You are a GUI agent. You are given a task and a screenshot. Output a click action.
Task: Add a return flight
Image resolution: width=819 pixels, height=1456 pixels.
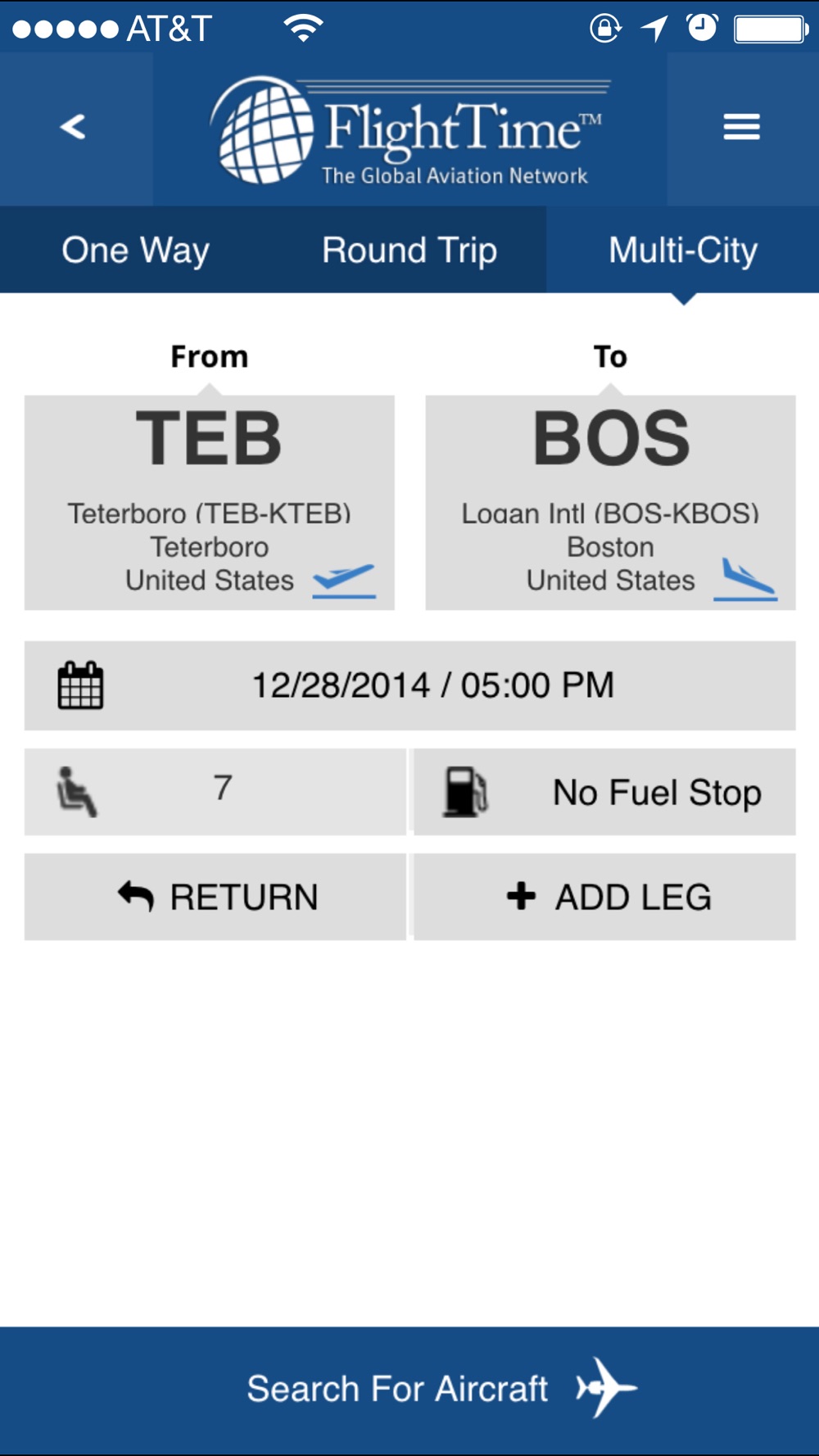click(215, 897)
